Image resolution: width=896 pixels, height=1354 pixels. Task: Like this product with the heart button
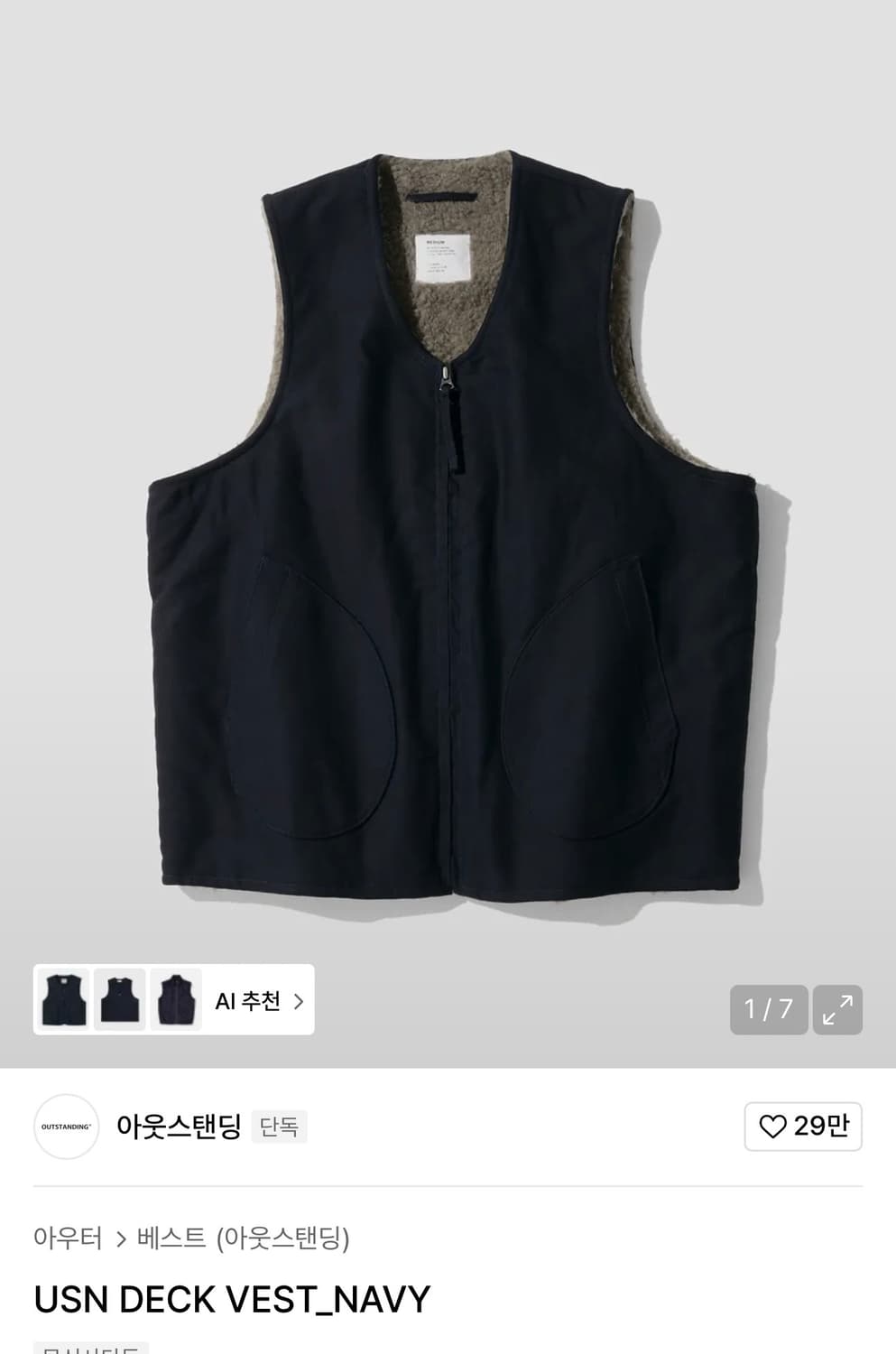(802, 1127)
